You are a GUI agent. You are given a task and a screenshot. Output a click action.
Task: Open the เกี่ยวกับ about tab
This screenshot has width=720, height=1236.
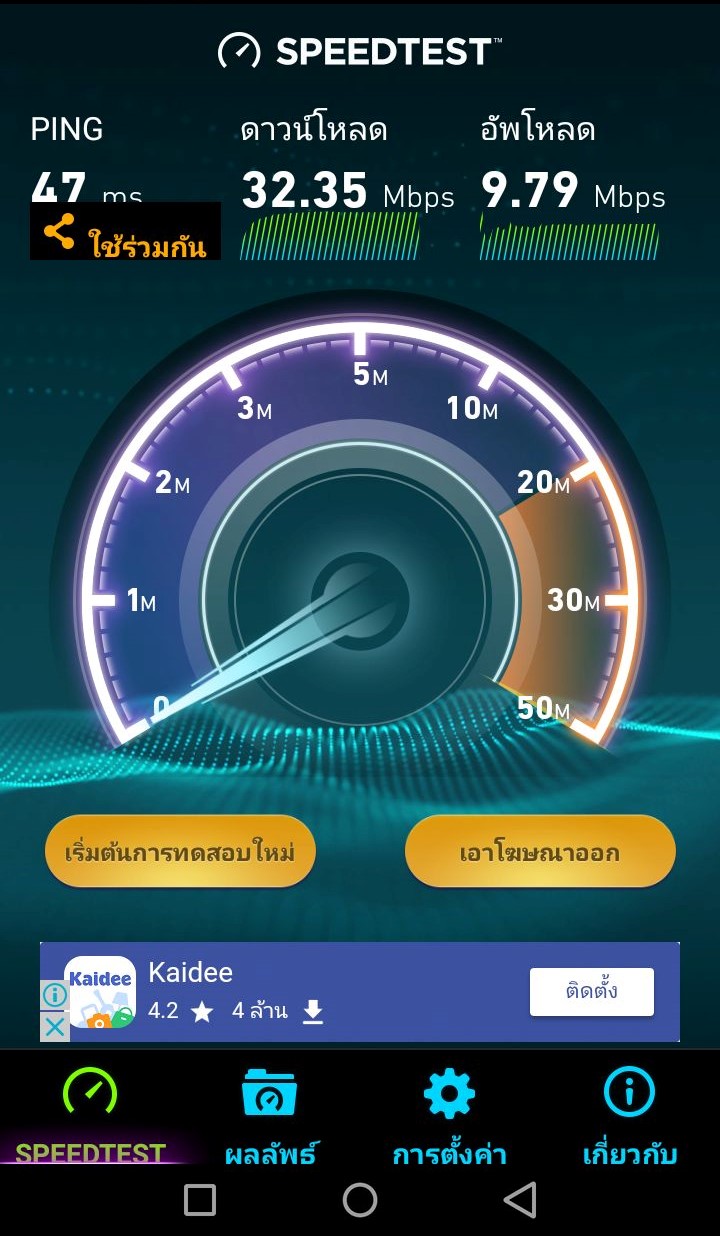coord(629,1115)
